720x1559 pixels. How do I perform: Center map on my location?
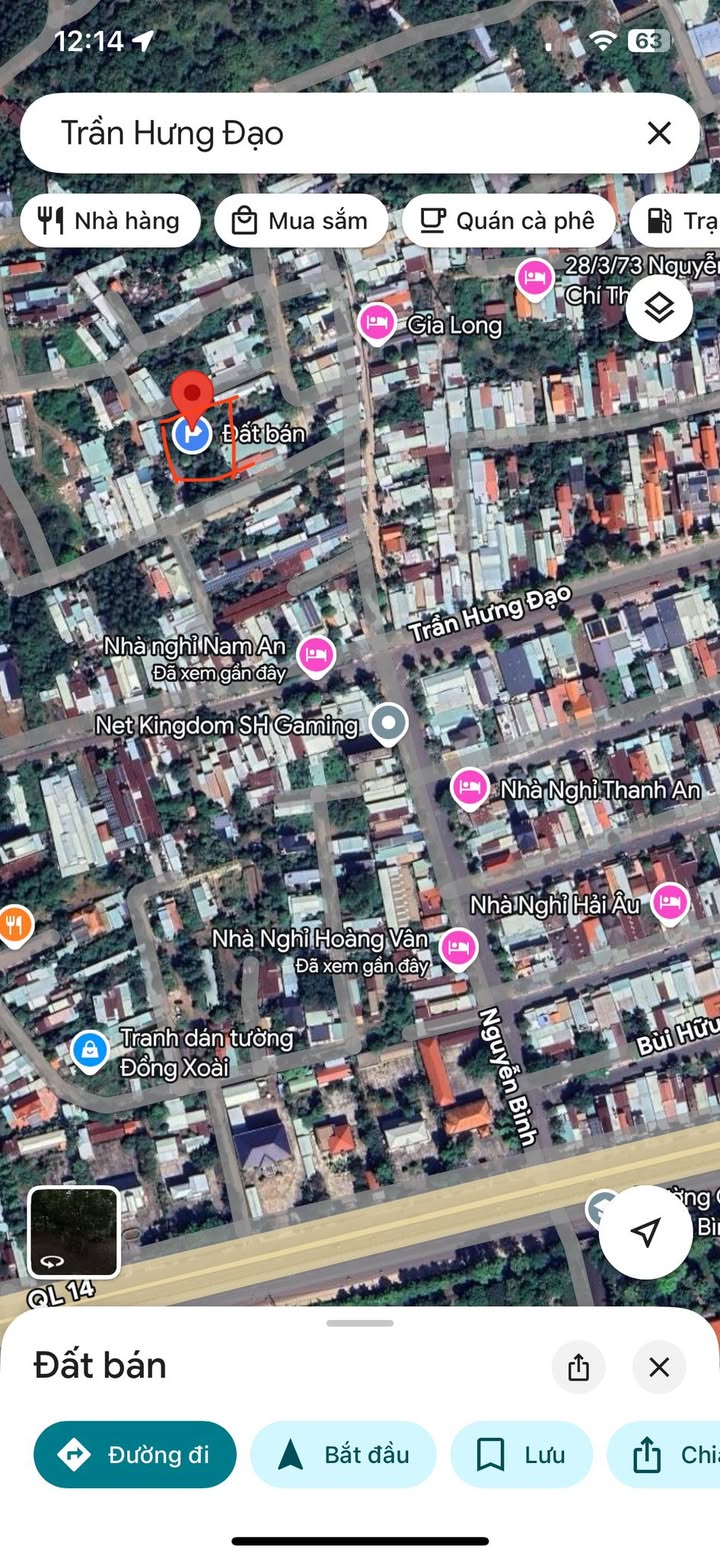[x=646, y=1232]
